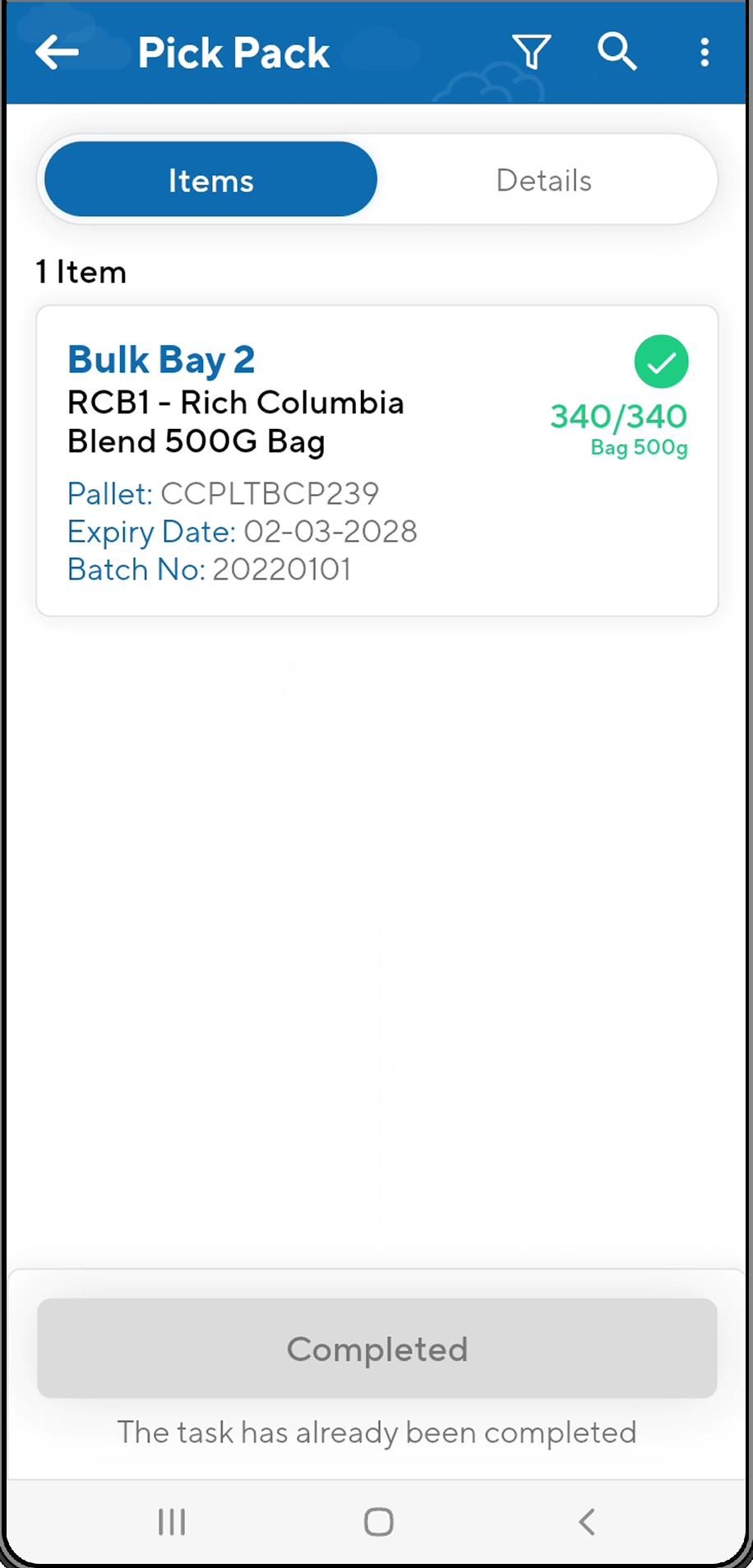Select the Items tab

click(211, 180)
